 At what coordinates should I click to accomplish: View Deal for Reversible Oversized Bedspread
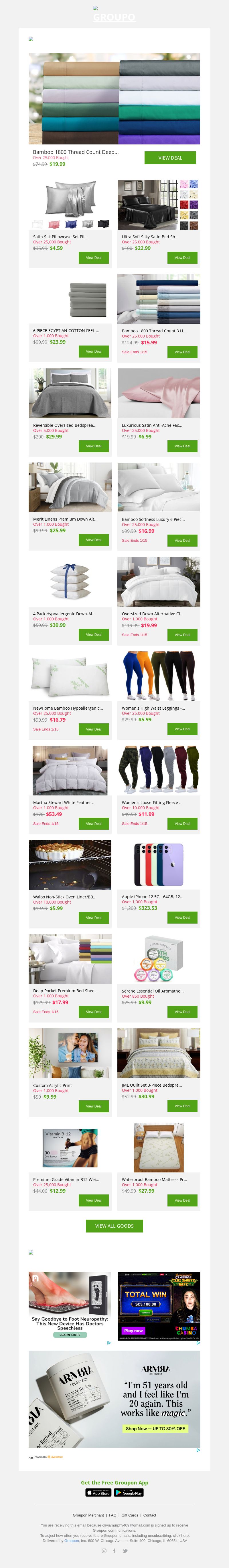93,446
